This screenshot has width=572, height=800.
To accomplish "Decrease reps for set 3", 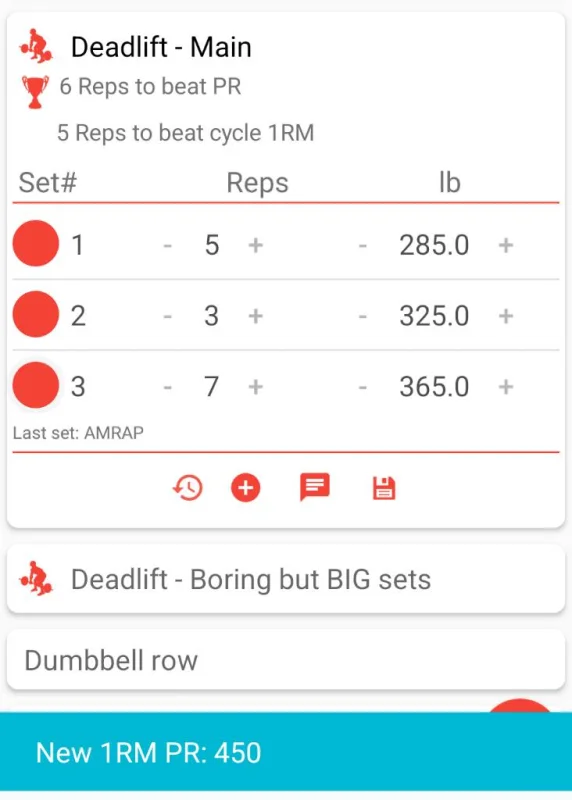I will (167, 387).
